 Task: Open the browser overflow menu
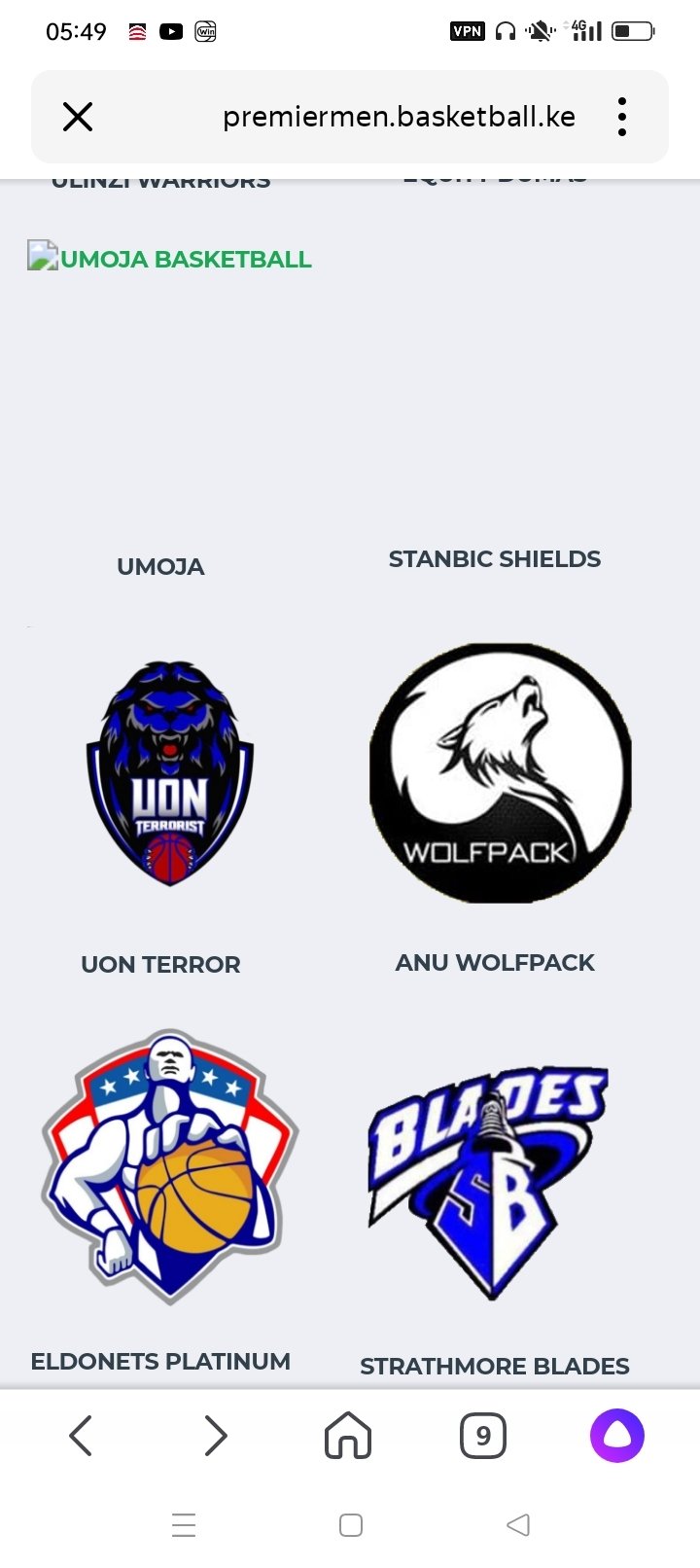tap(622, 118)
